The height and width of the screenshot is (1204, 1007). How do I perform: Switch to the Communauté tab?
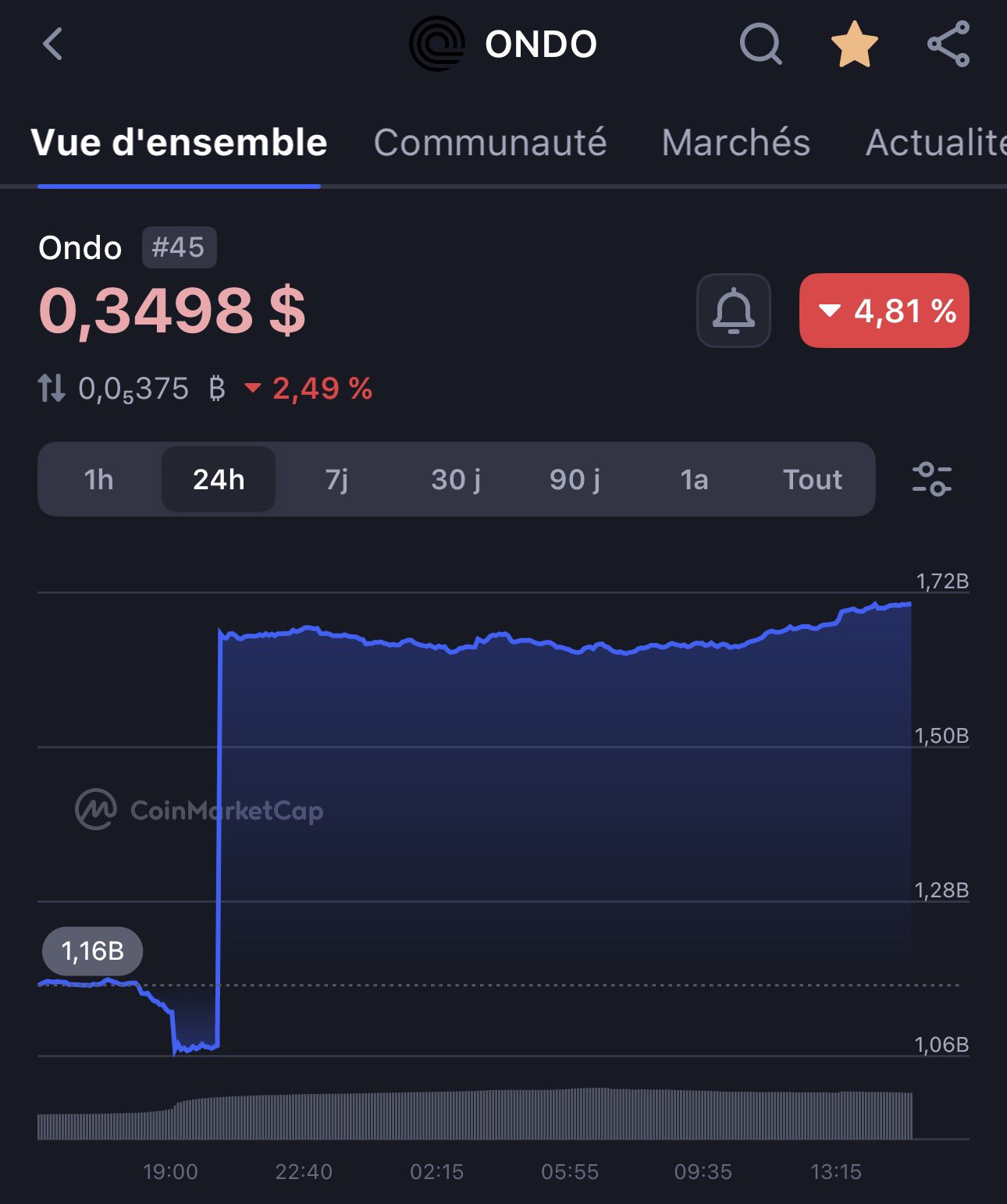490,143
